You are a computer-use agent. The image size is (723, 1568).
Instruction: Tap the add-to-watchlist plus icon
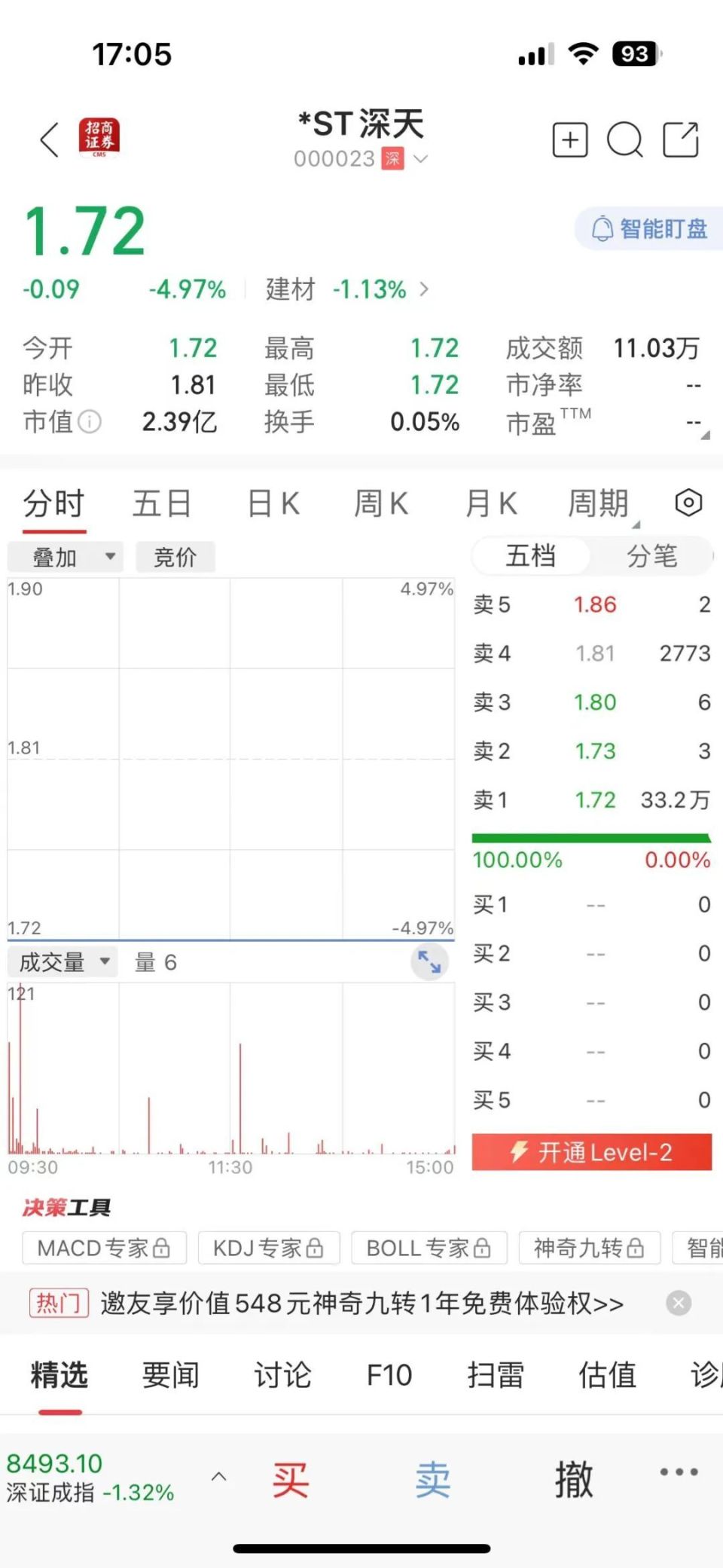[569, 140]
